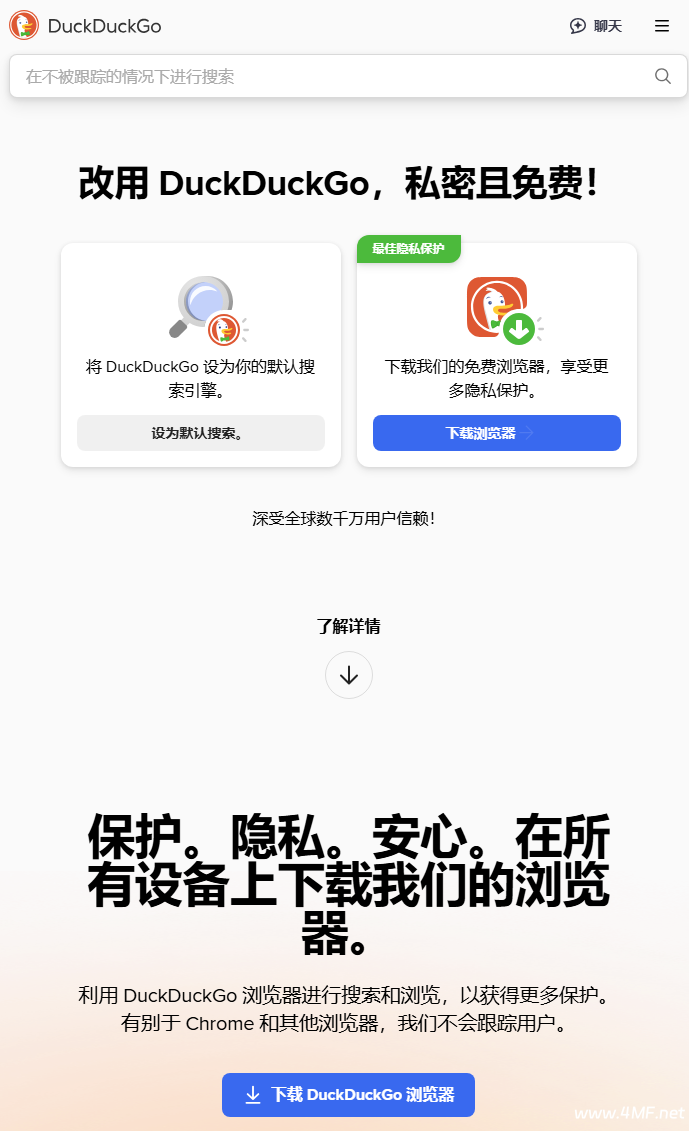Image resolution: width=689 pixels, height=1131 pixels.
Task: Open the hamburger menu
Action: (662, 26)
